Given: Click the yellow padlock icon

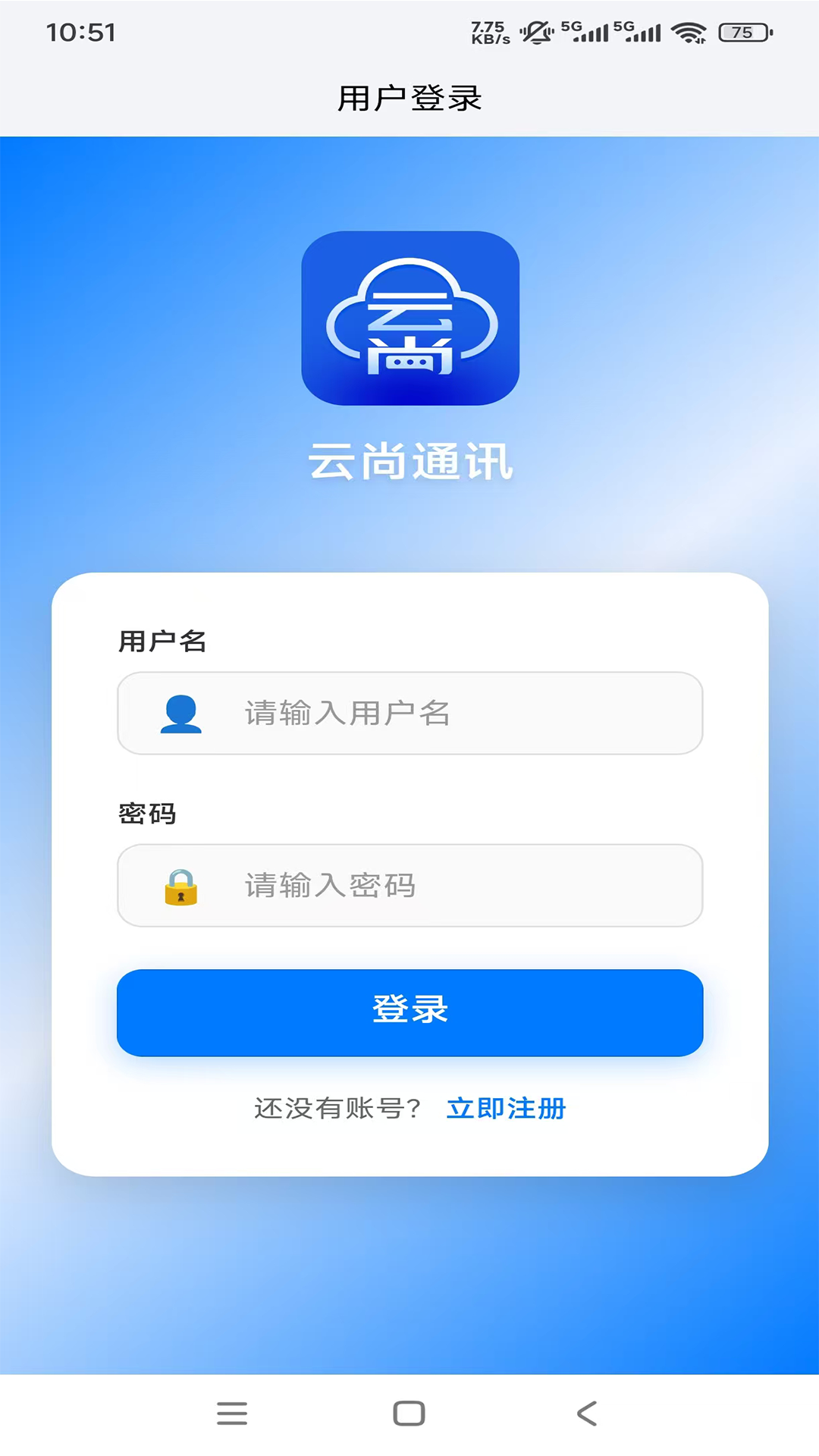Looking at the screenshot, I should (180, 886).
